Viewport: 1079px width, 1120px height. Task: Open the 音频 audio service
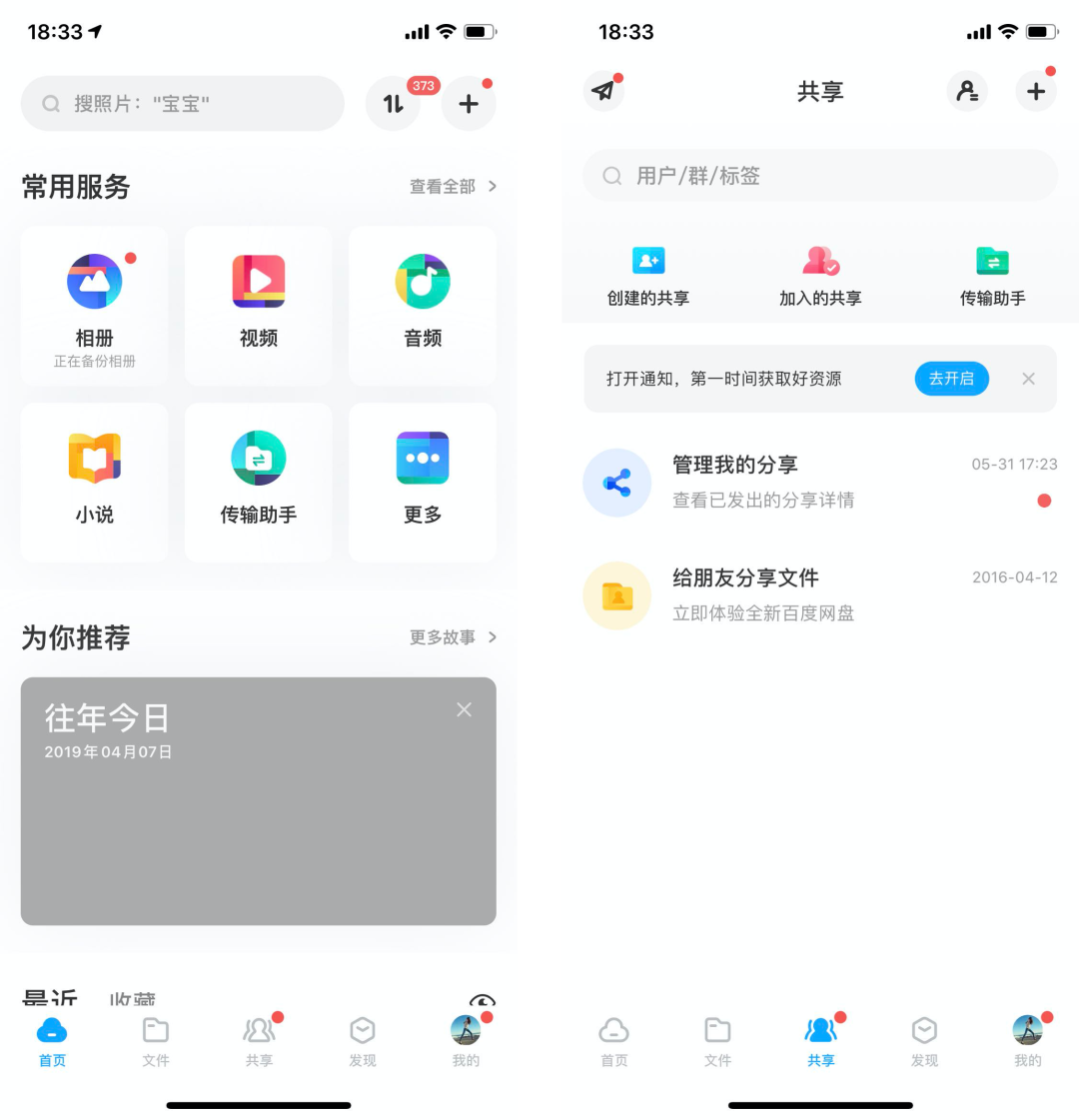coord(423,305)
